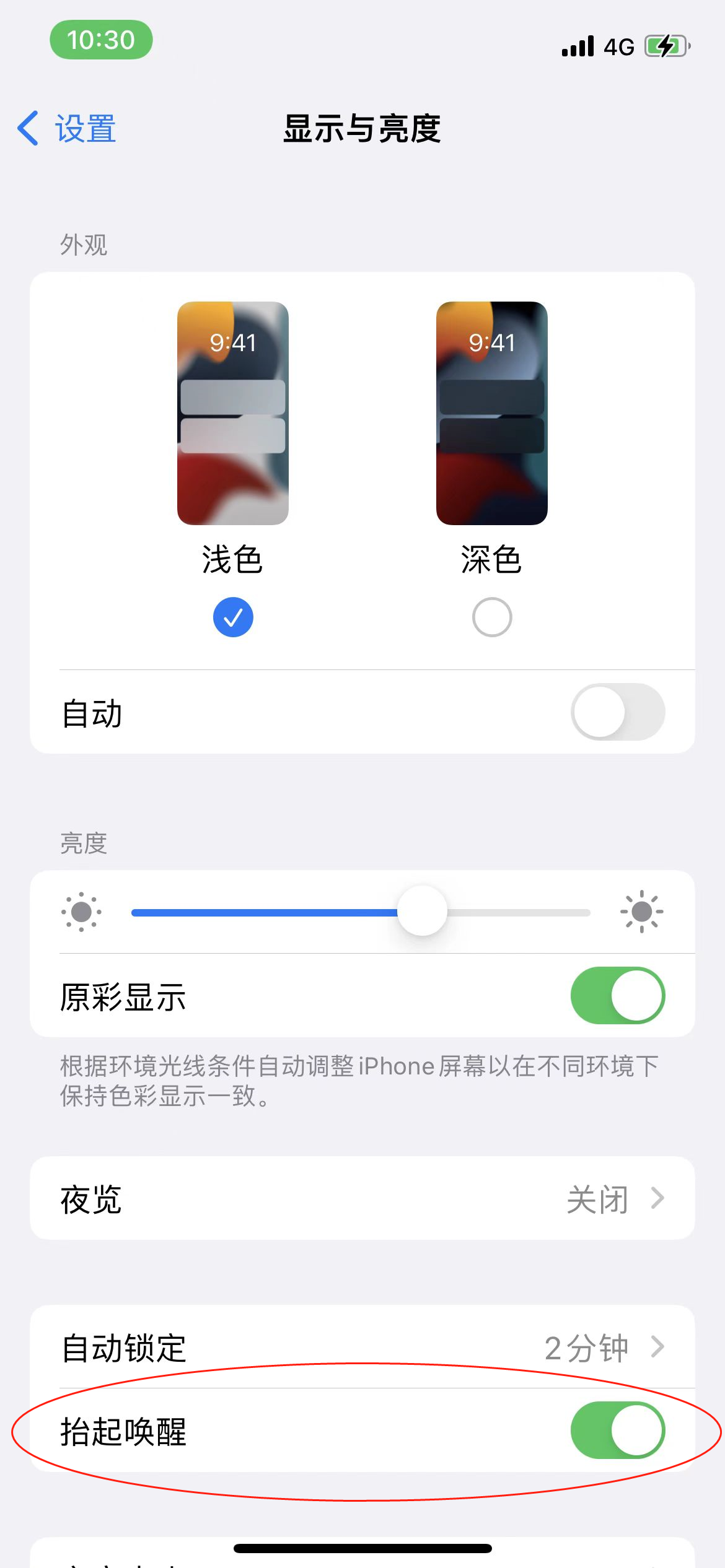
Task: Select the 深色 appearance radio button
Action: click(x=491, y=616)
